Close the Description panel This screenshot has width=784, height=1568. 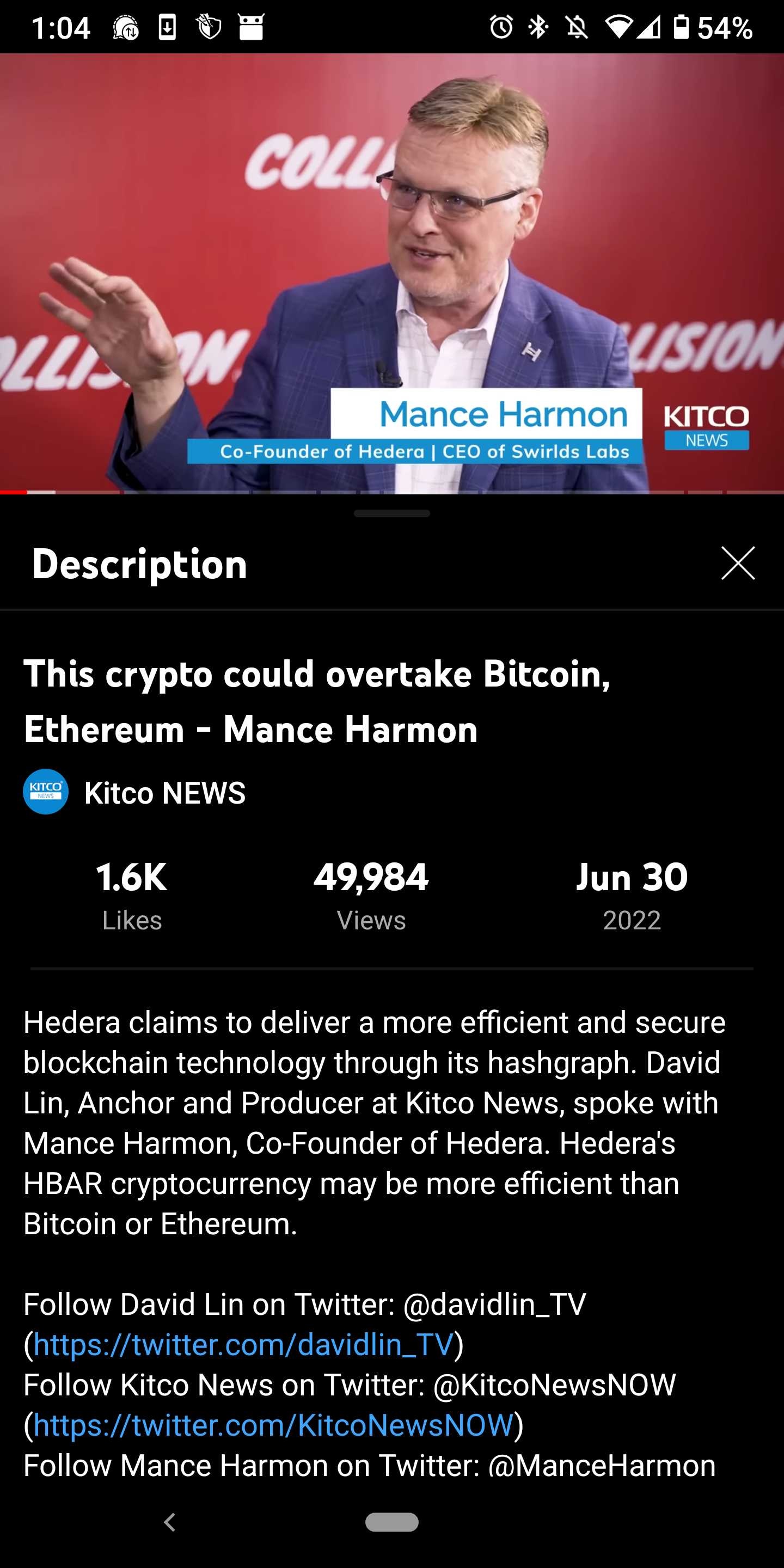pyautogui.click(x=738, y=563)
